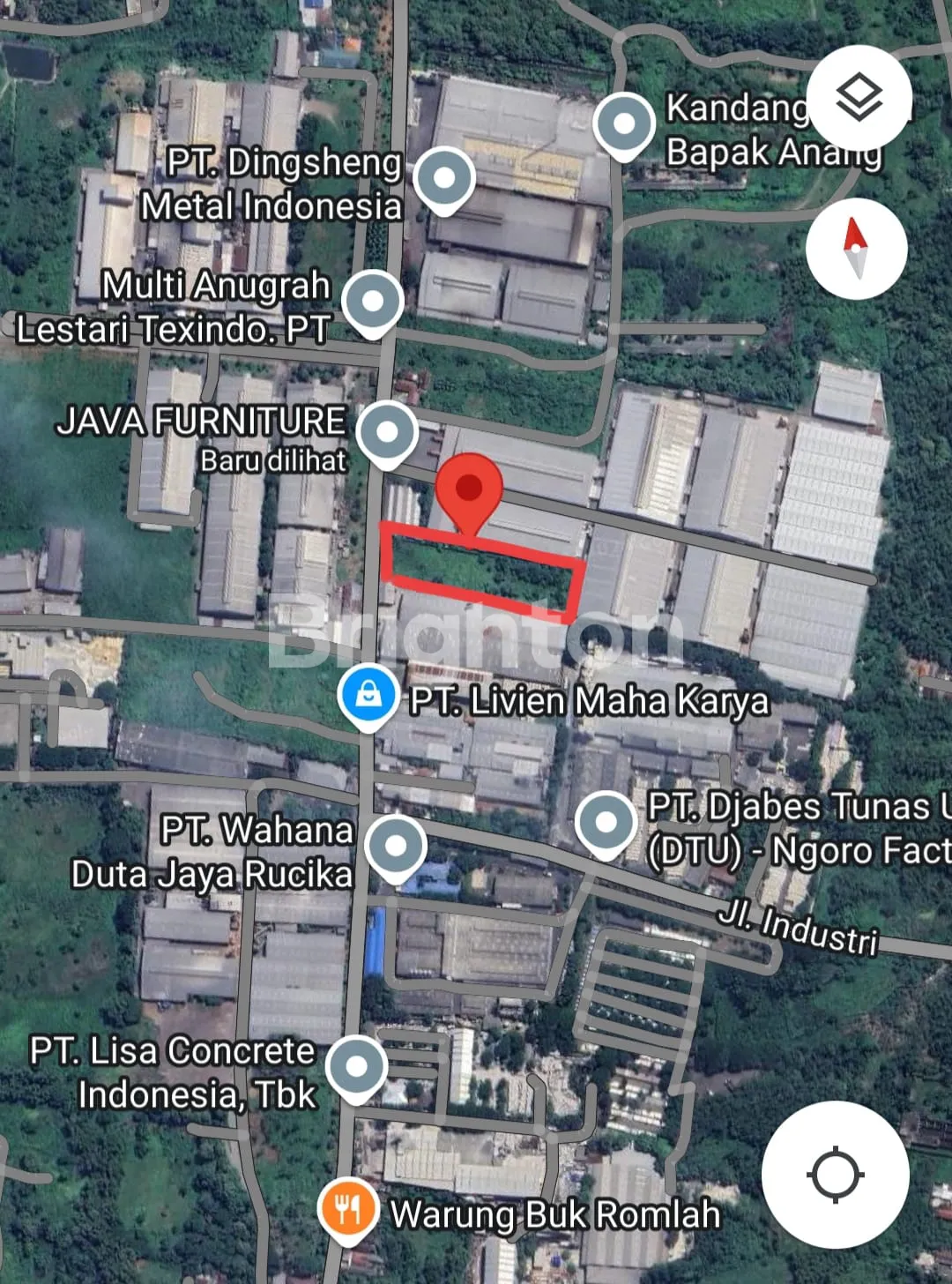Tap the compass to reorient north

855,249
